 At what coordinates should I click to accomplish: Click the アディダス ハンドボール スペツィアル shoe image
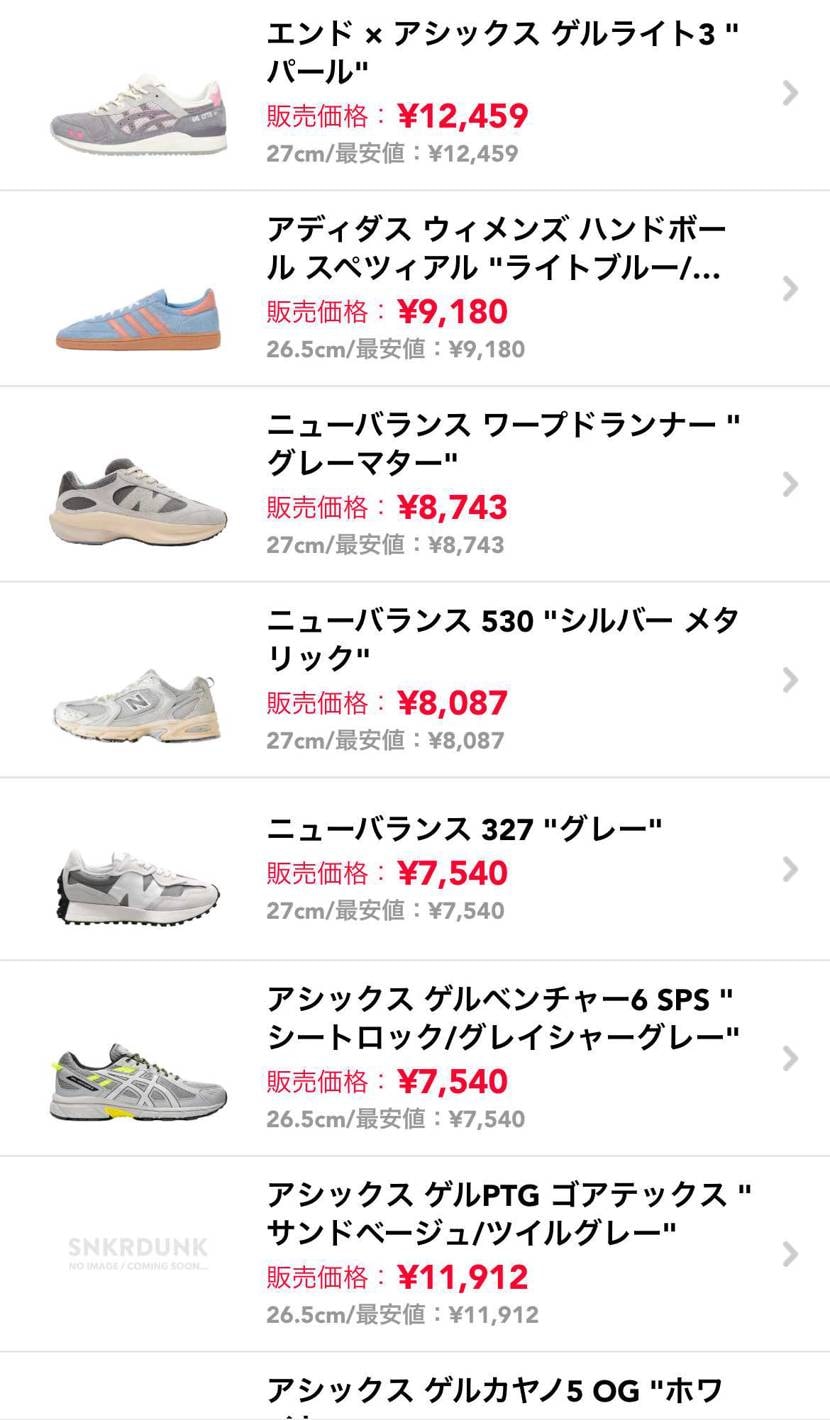(x=137, y=289)
